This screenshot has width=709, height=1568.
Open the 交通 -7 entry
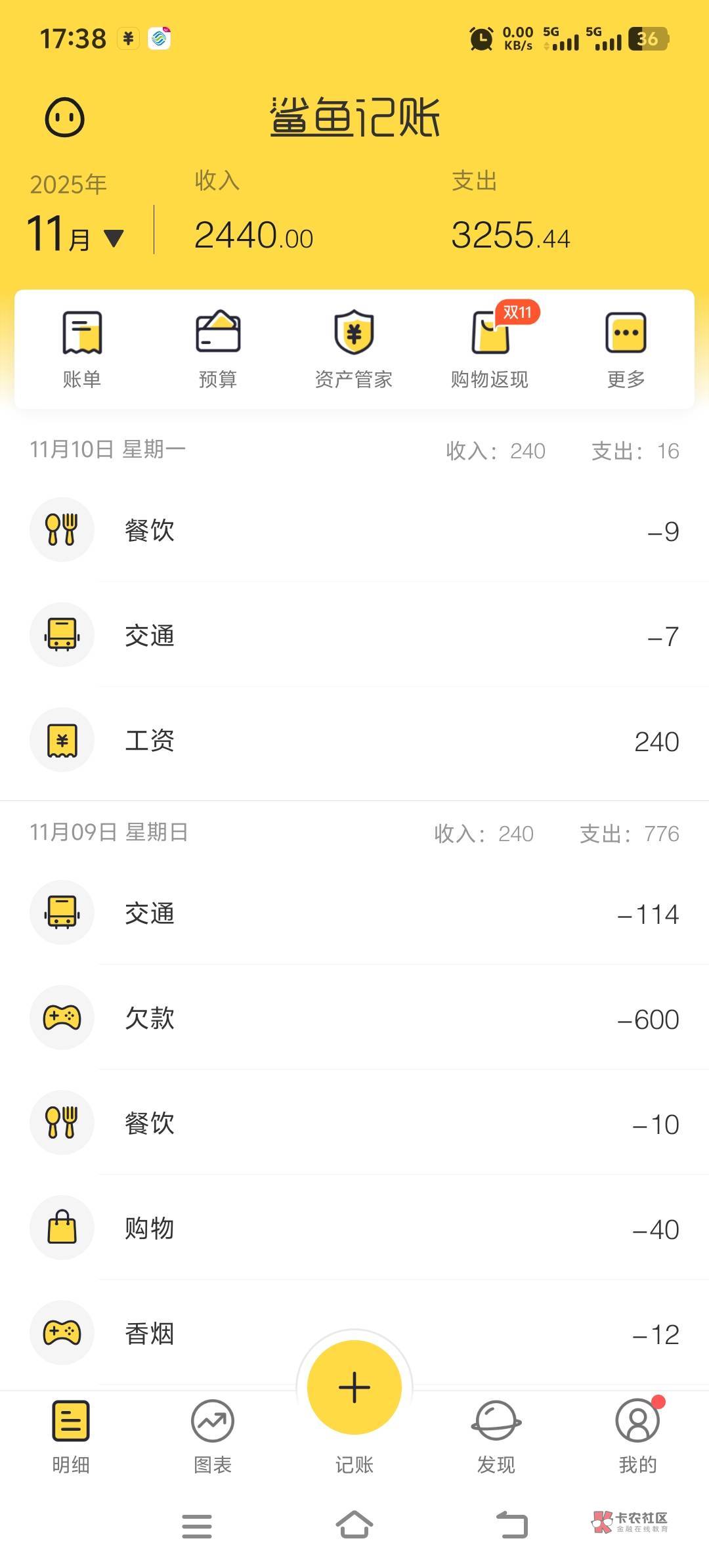tap(354, 635)
